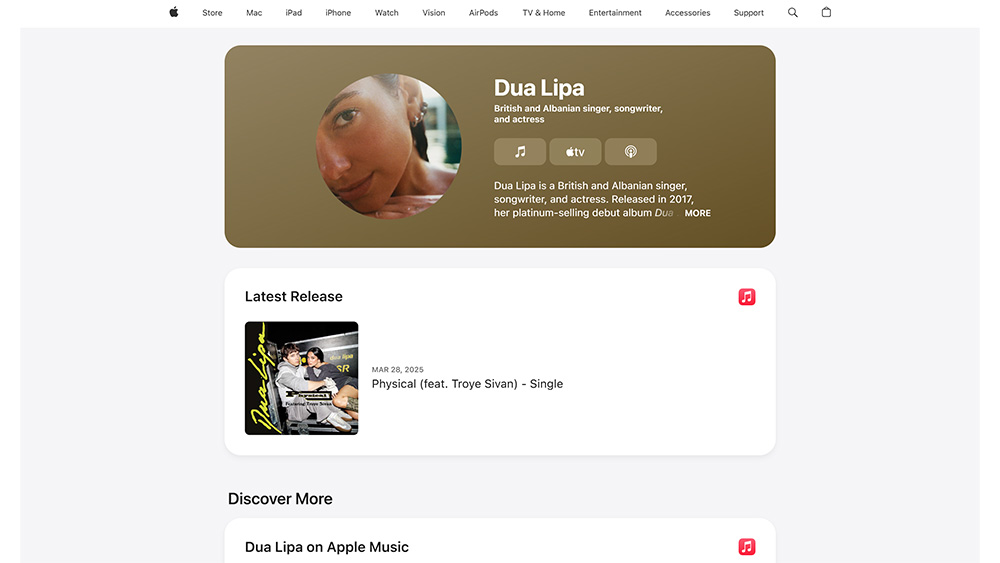The width and height of the screenshot is (1000, 563).
Task: Expand the bio with MORE
Action: pos(697,213)
